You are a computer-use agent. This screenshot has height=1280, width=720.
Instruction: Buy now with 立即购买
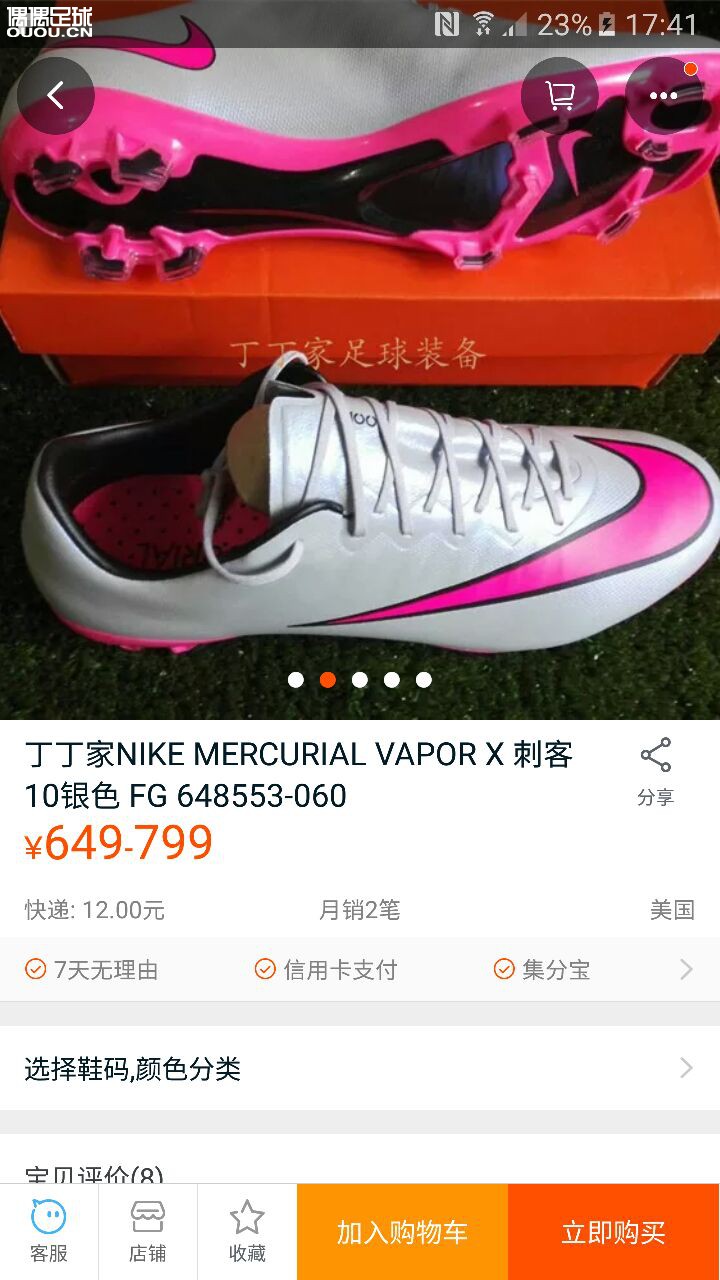click(614, 1232)
